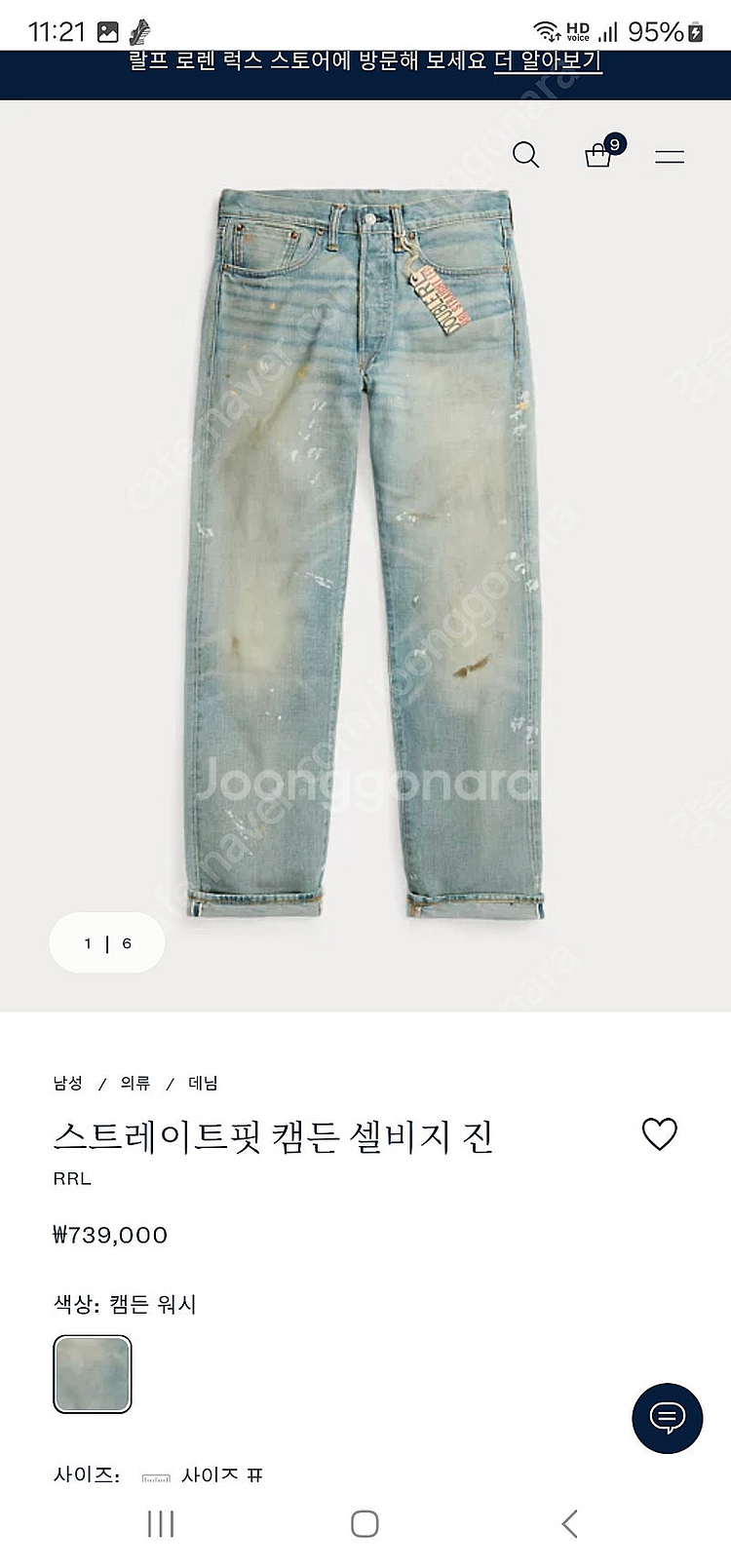Open the search icon
731x1568 pixels.
tap(525, 155)
